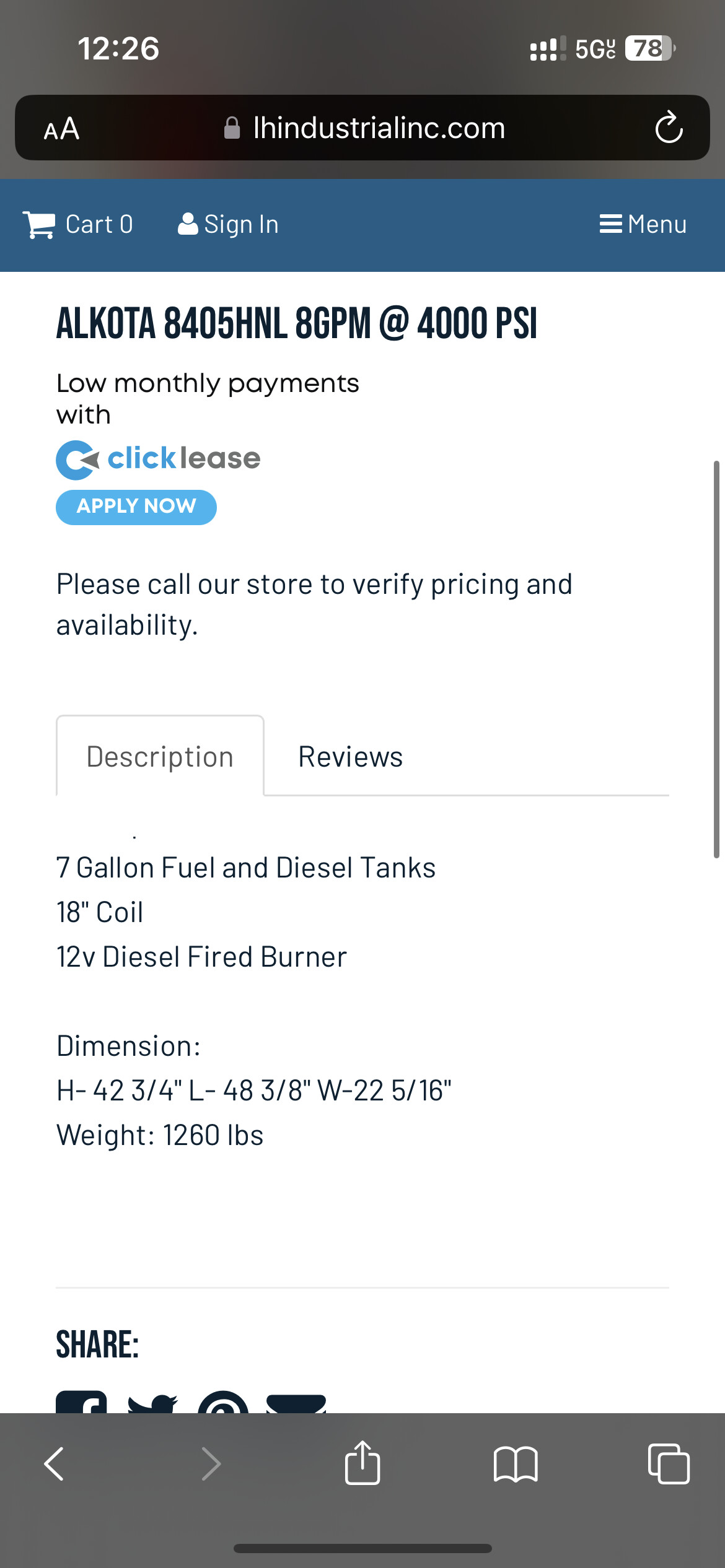
Task: Apply now for Clicklease financing
Action: [x=136, y=507]
